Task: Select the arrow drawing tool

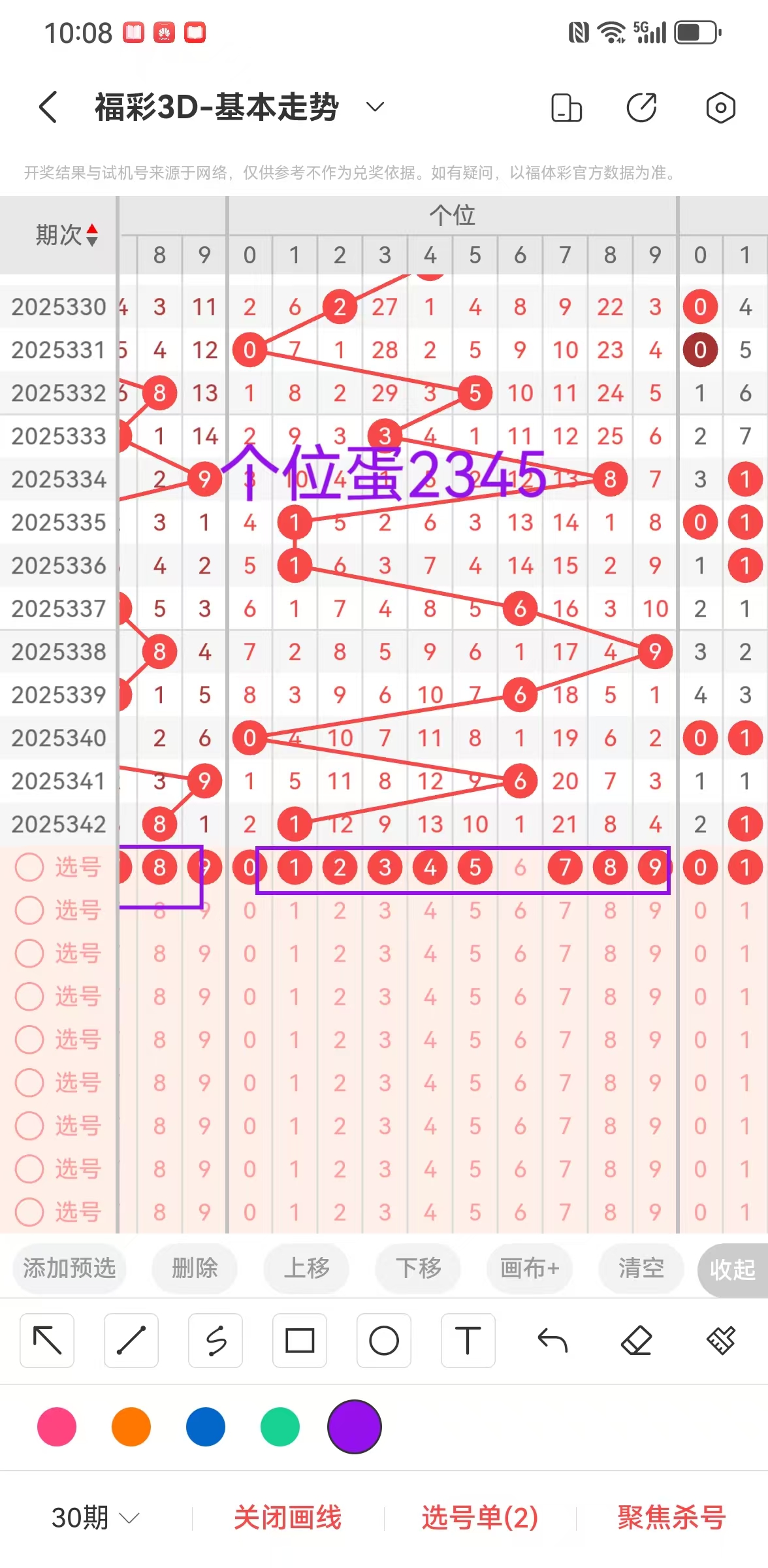Action: 47,1341
